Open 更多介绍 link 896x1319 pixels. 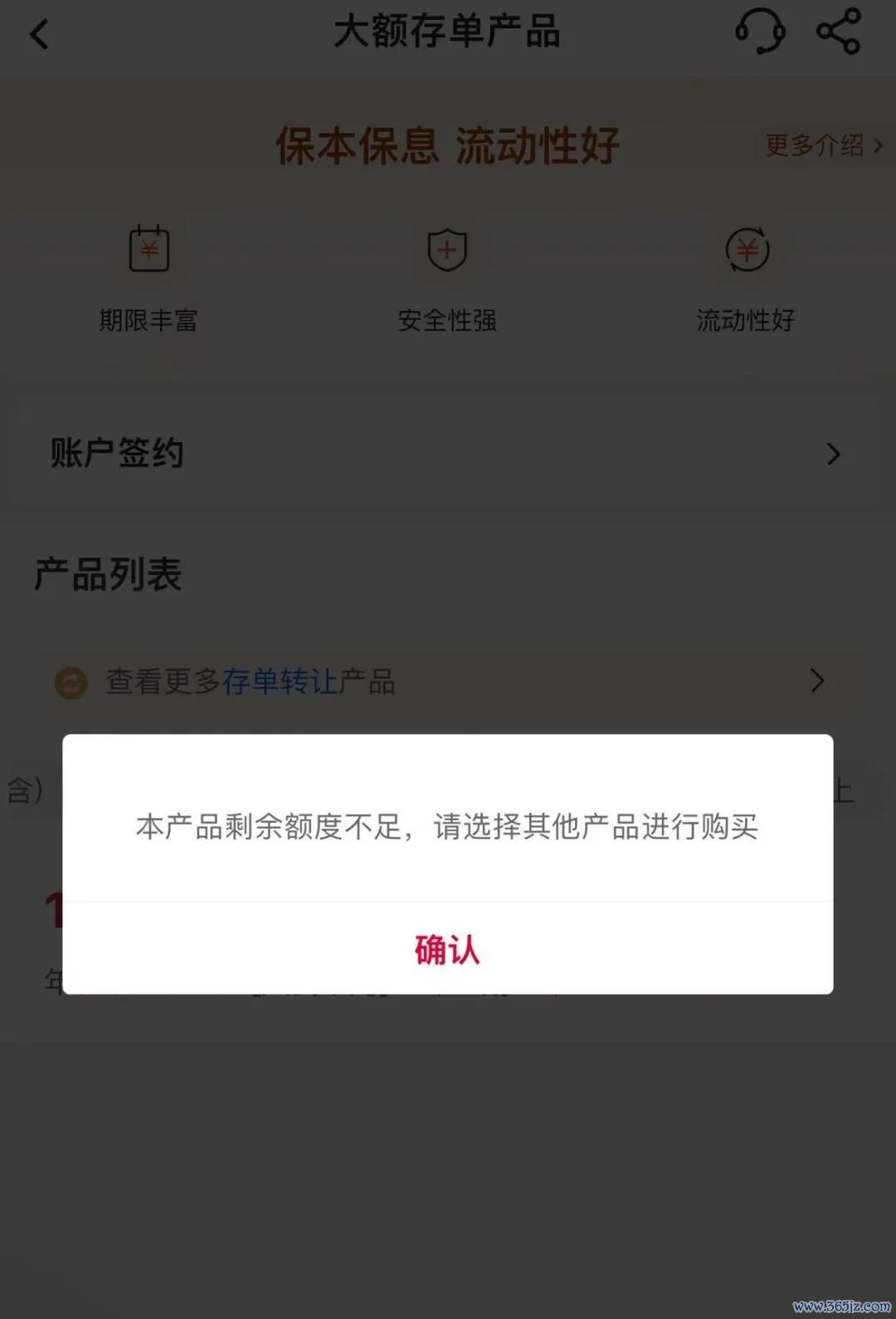coord(822,146)
